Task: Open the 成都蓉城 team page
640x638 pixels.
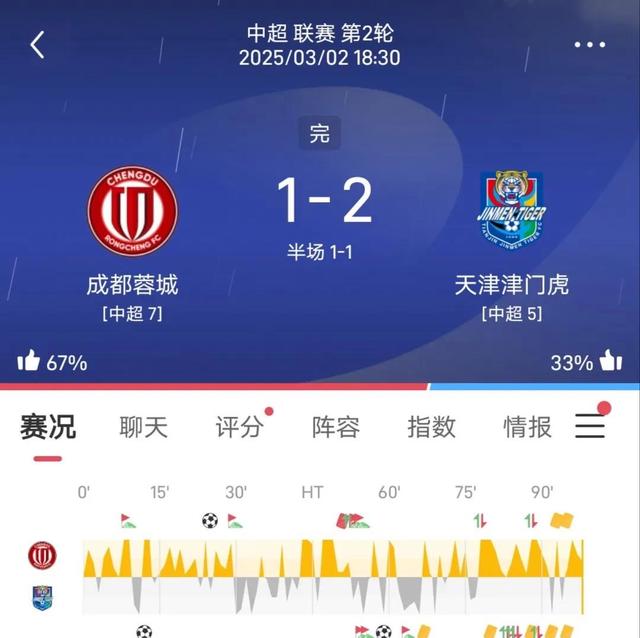Action: pyautogui.click(x=132, y=213)
